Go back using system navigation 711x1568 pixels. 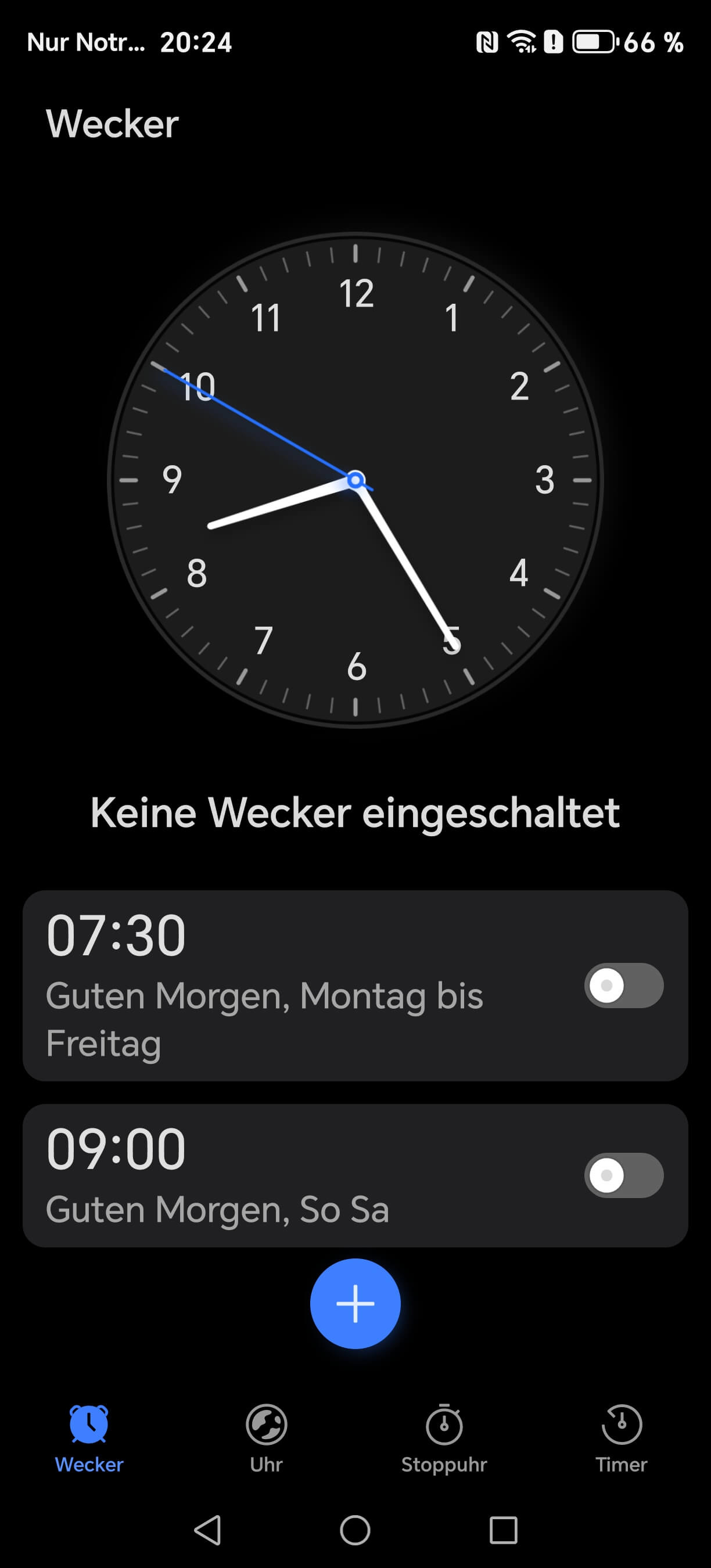click(207, 1530)
